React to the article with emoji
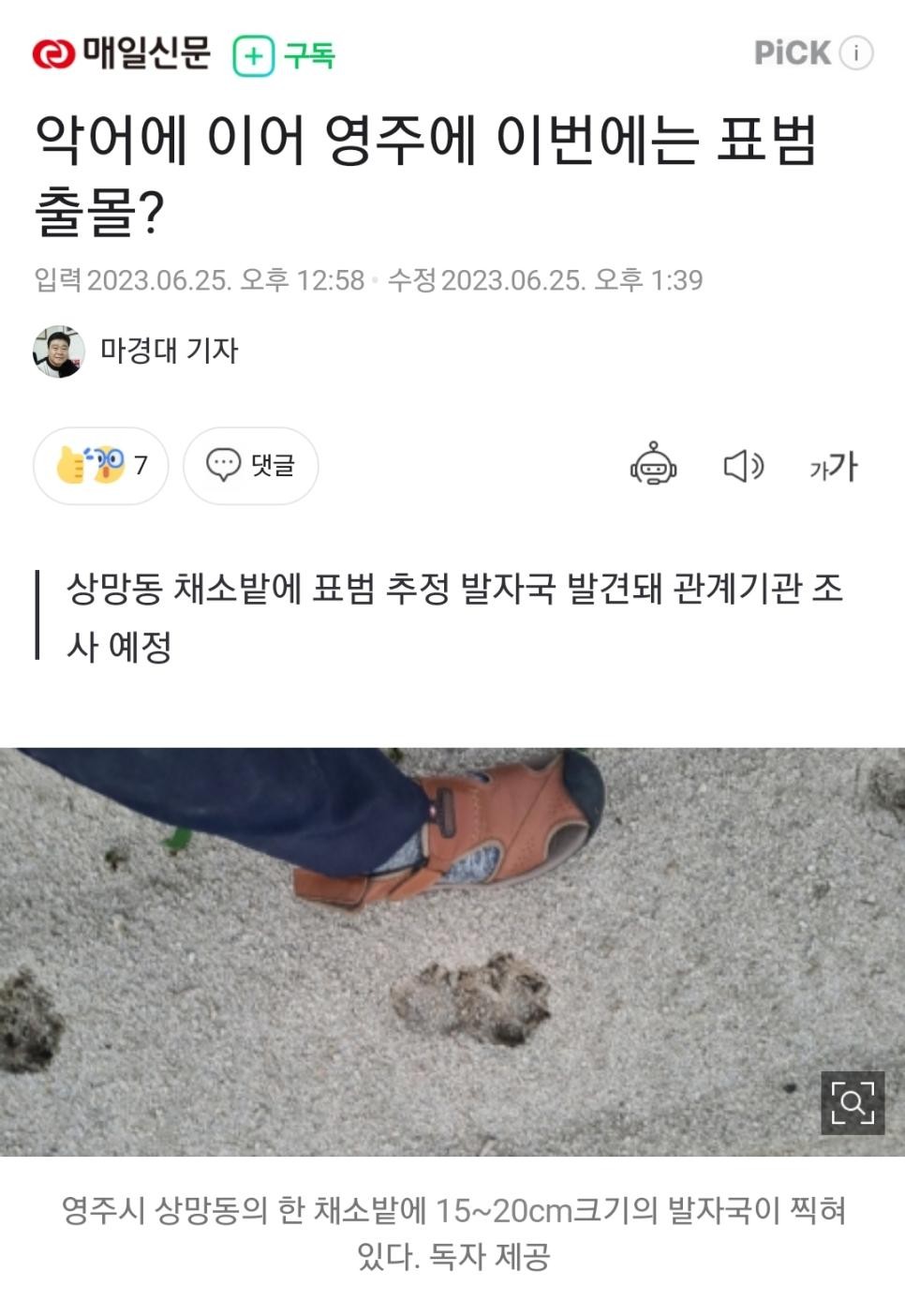Viewport: 905px width, 1316px height. (x=101, y=465)
